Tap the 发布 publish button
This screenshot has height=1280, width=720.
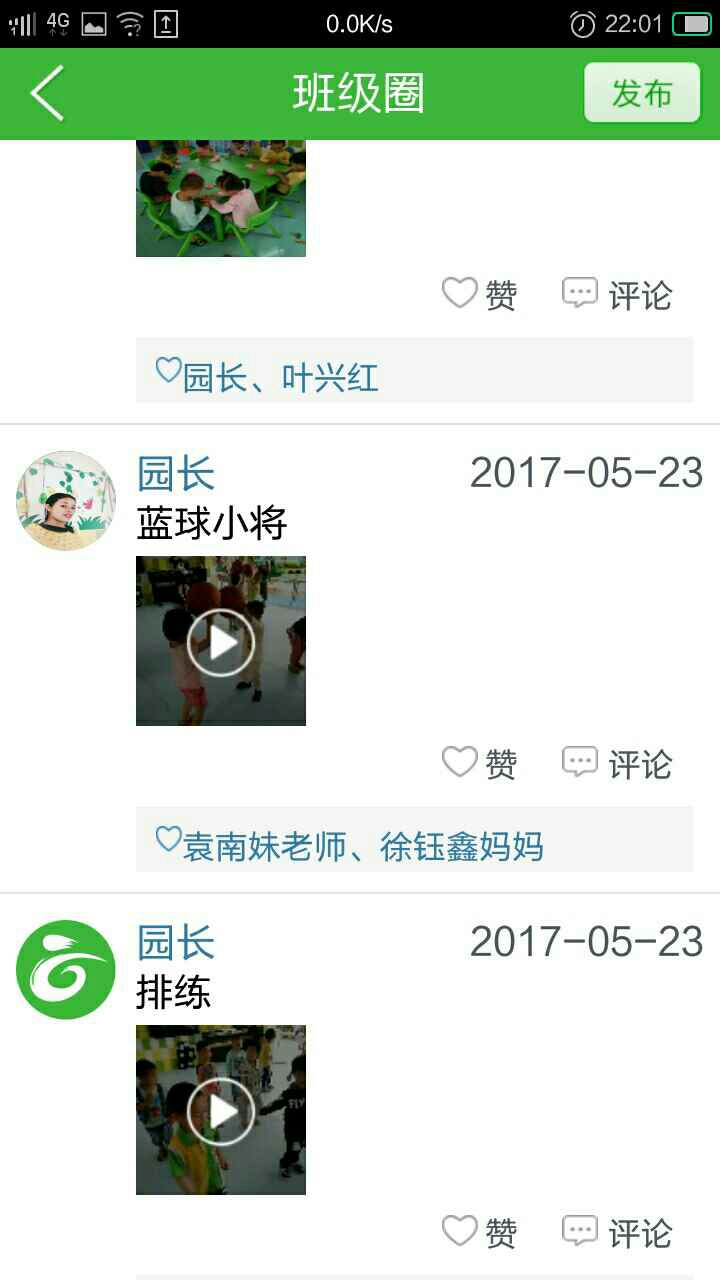tap(642, 94)
